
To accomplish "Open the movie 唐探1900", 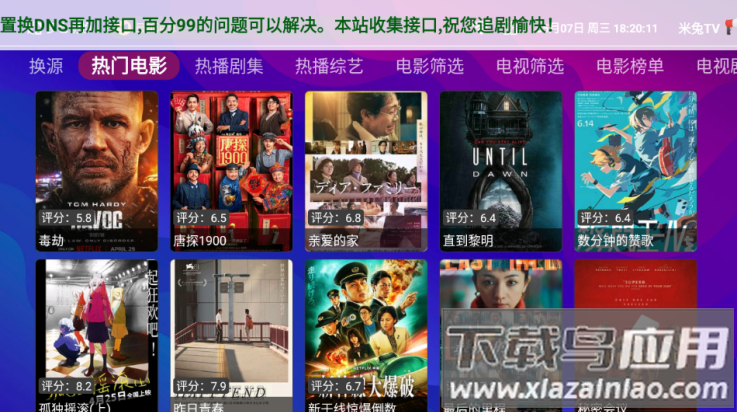I will pos(231,170).
